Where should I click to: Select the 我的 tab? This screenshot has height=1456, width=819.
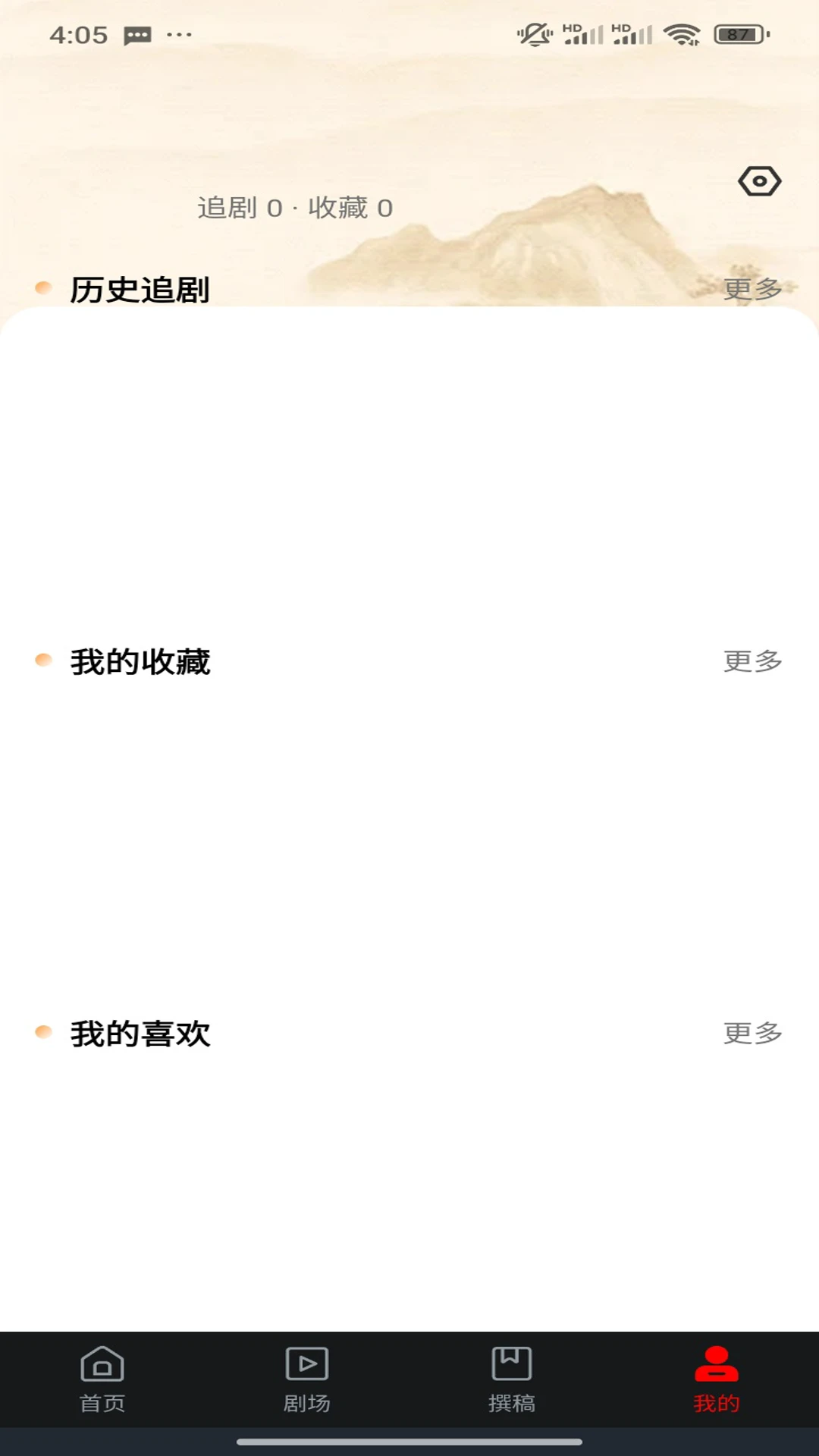[x=717, y=1380]
